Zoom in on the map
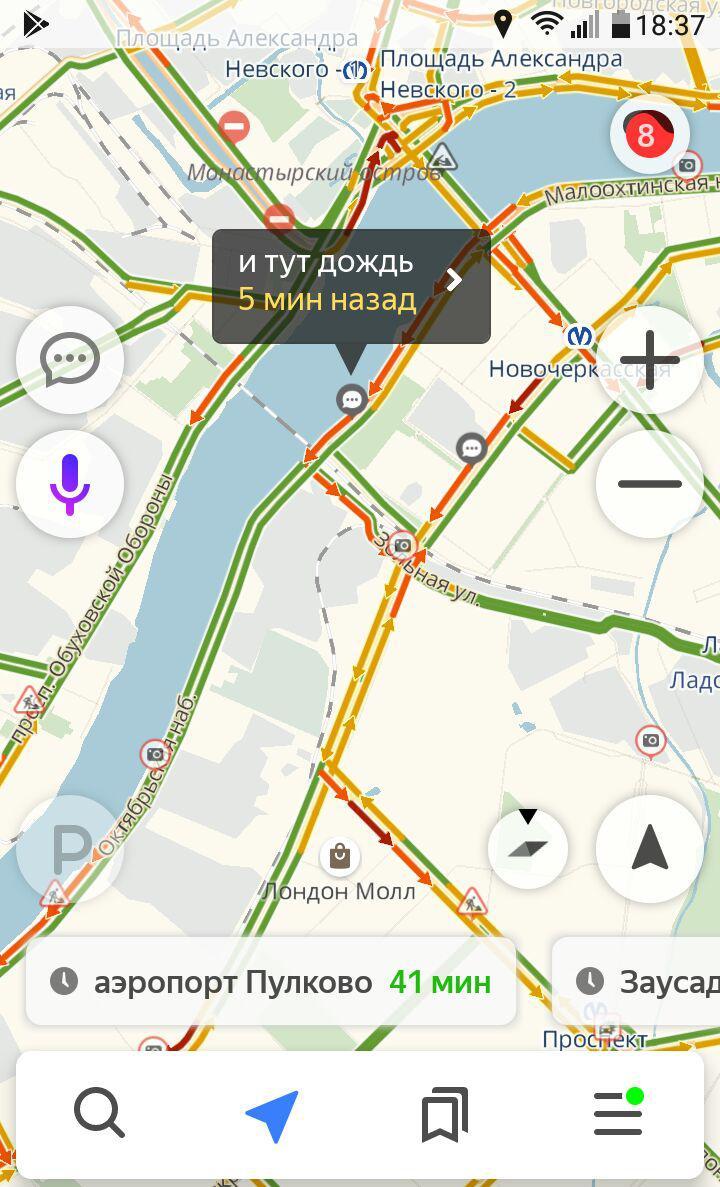 click(650, 359)
